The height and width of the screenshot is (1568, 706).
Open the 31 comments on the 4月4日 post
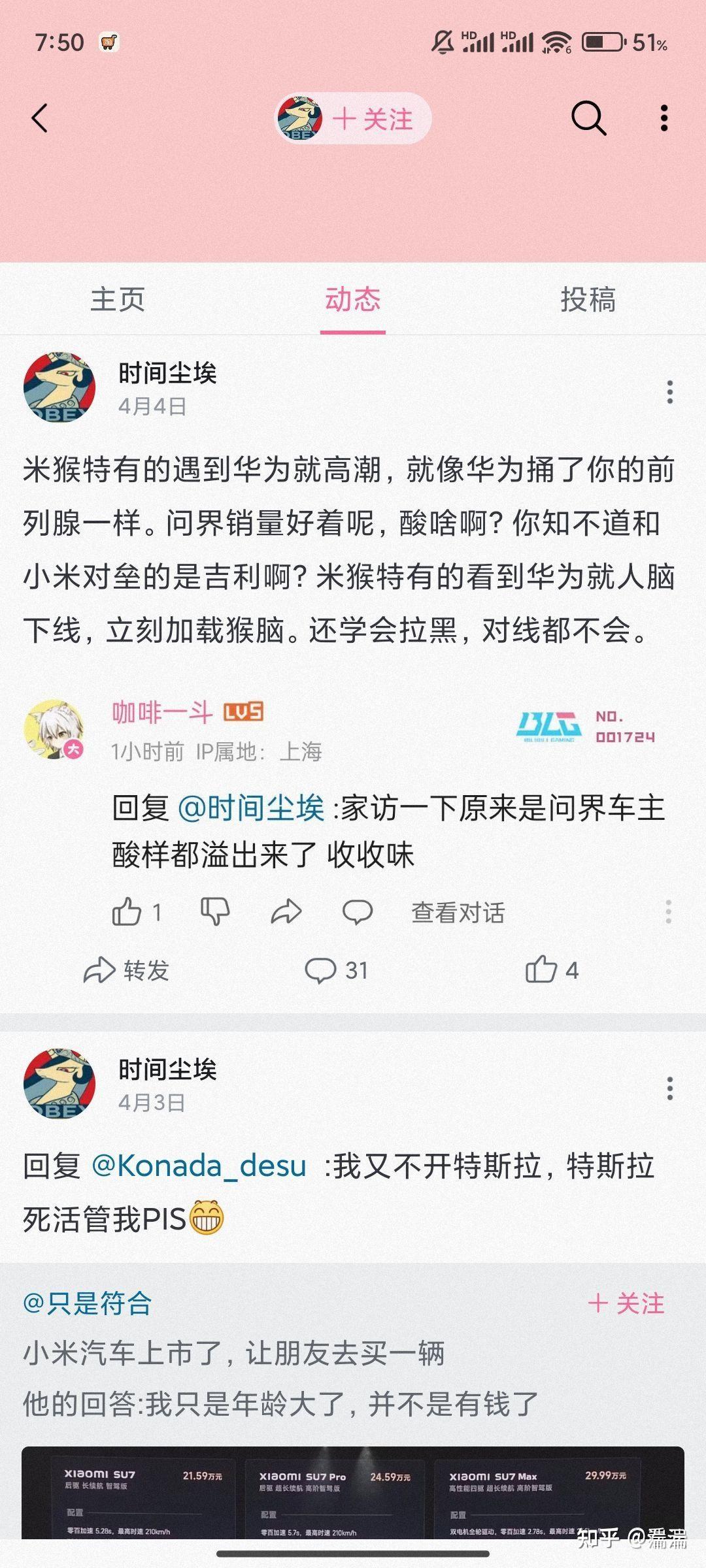(x=337, y=970)
